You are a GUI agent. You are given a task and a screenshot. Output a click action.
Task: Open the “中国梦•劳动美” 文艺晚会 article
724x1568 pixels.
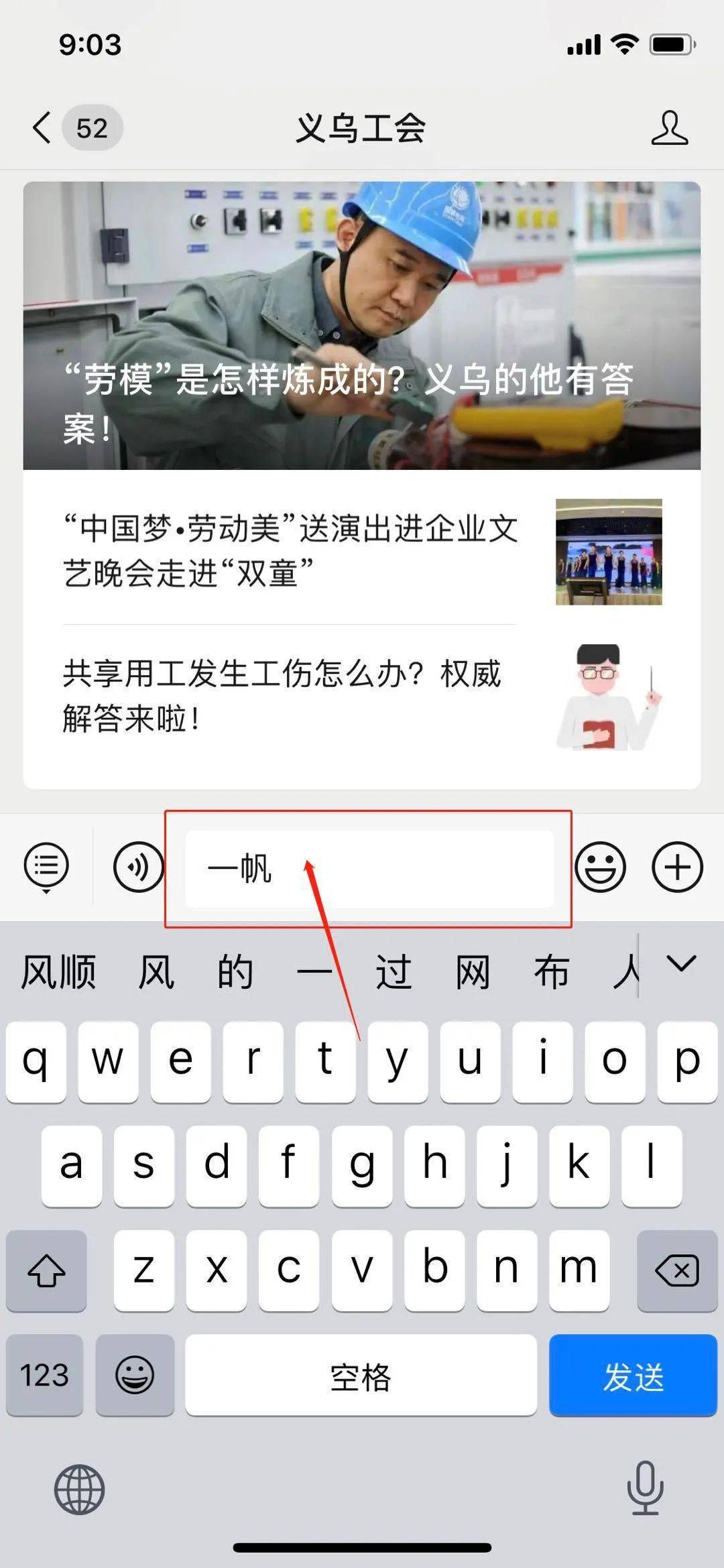pyautogui.click(x=290, y=551)
